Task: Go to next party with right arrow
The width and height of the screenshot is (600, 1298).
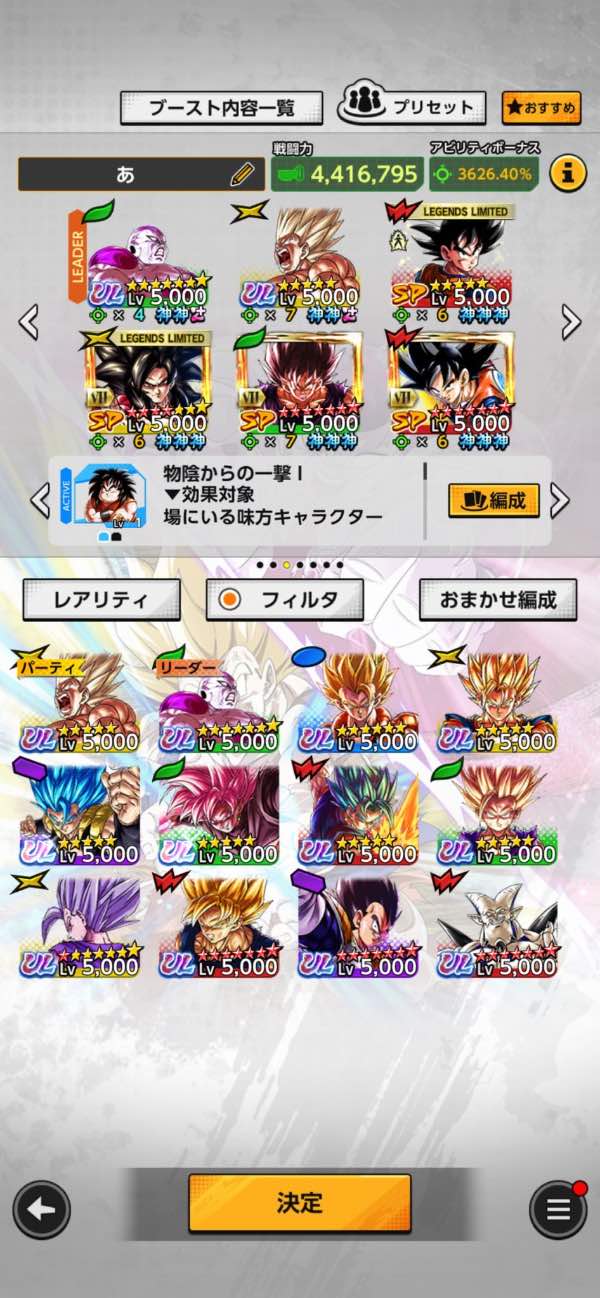Action: click(570, 322)
